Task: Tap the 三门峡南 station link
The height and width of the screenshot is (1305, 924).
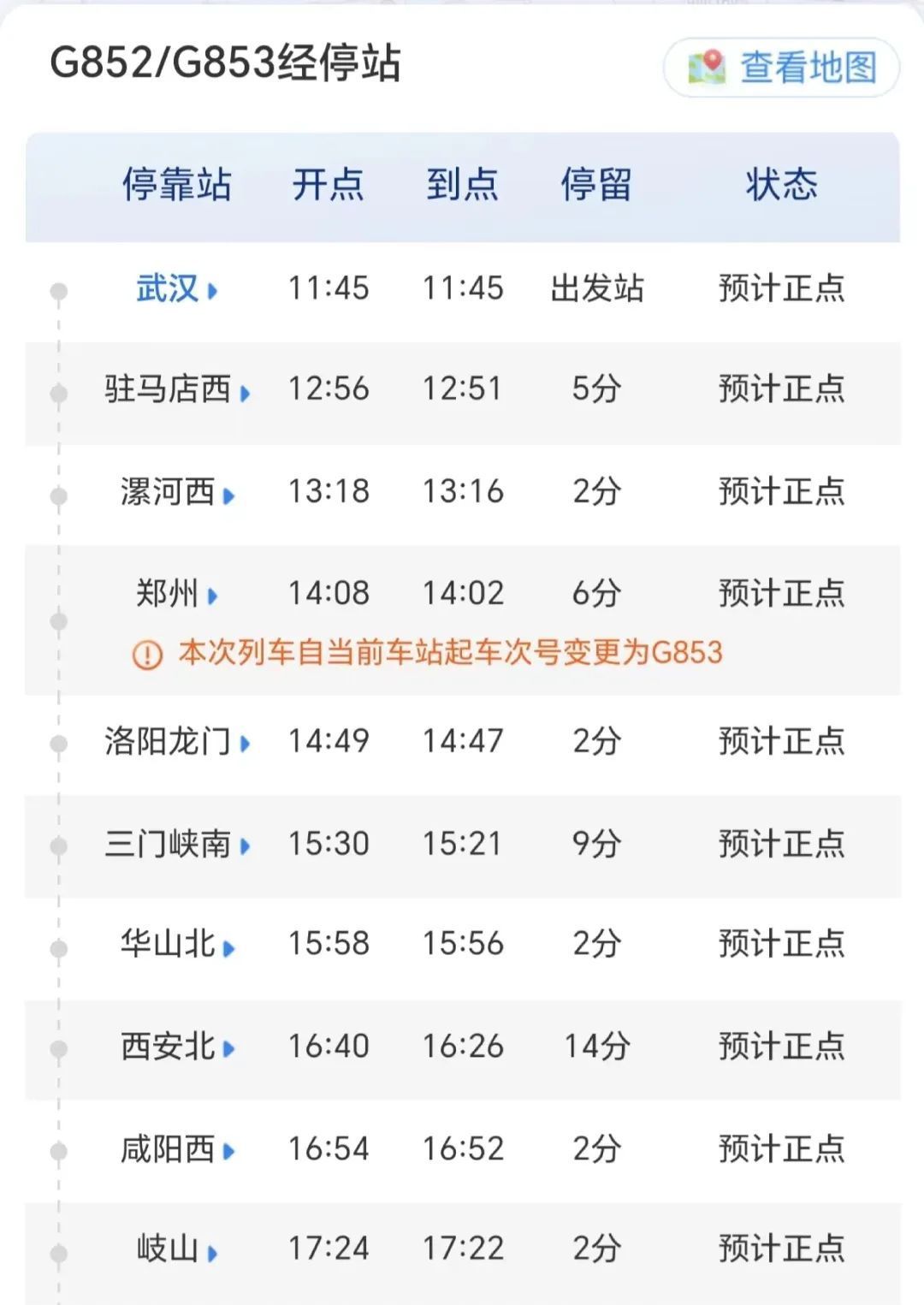Action: (176, 844)
